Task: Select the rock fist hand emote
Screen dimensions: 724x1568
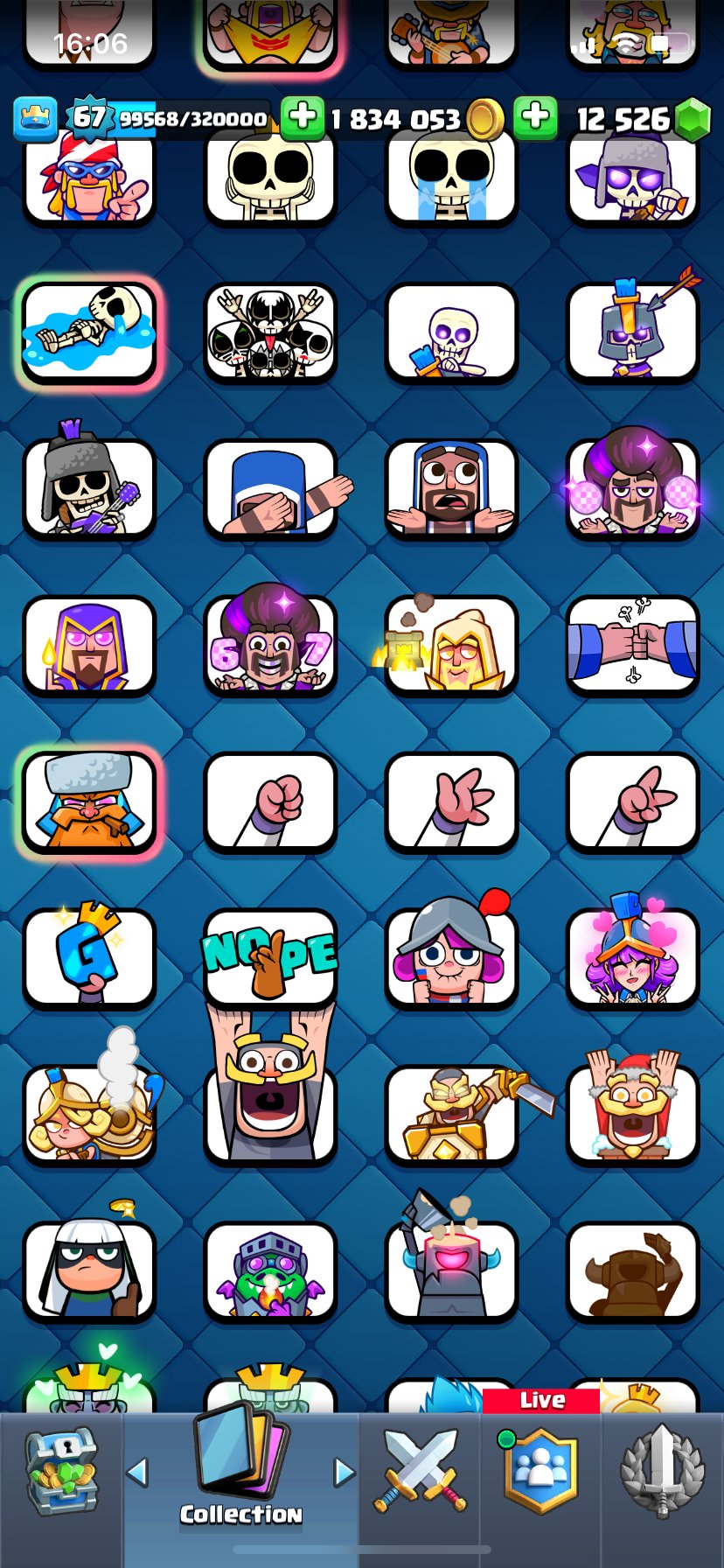Action: (270, 801)
